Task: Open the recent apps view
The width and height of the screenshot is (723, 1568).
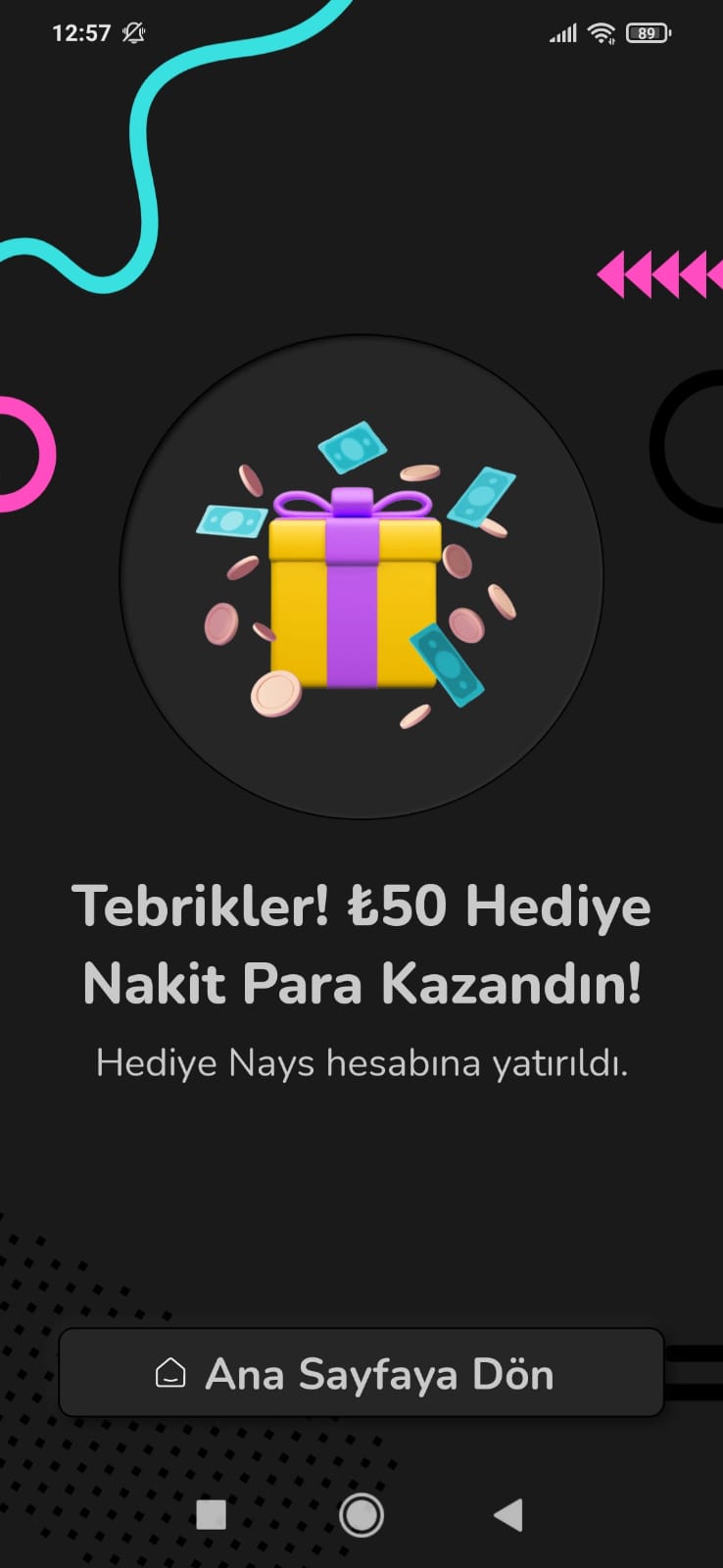Action: pos(212,1515)
